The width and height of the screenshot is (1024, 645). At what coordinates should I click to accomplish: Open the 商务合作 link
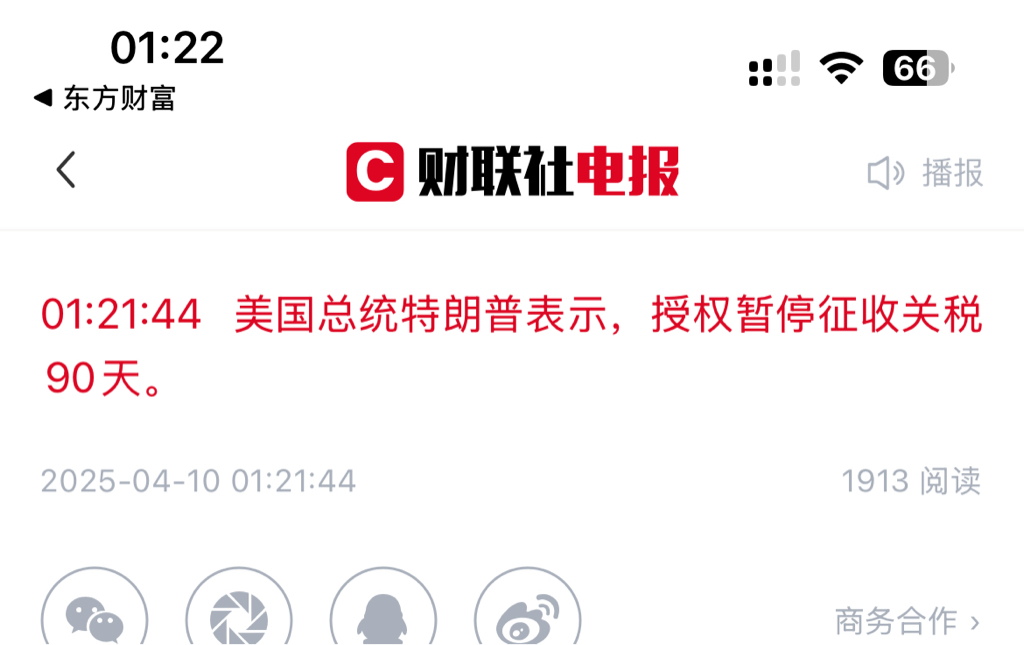[x=907, y=622]
